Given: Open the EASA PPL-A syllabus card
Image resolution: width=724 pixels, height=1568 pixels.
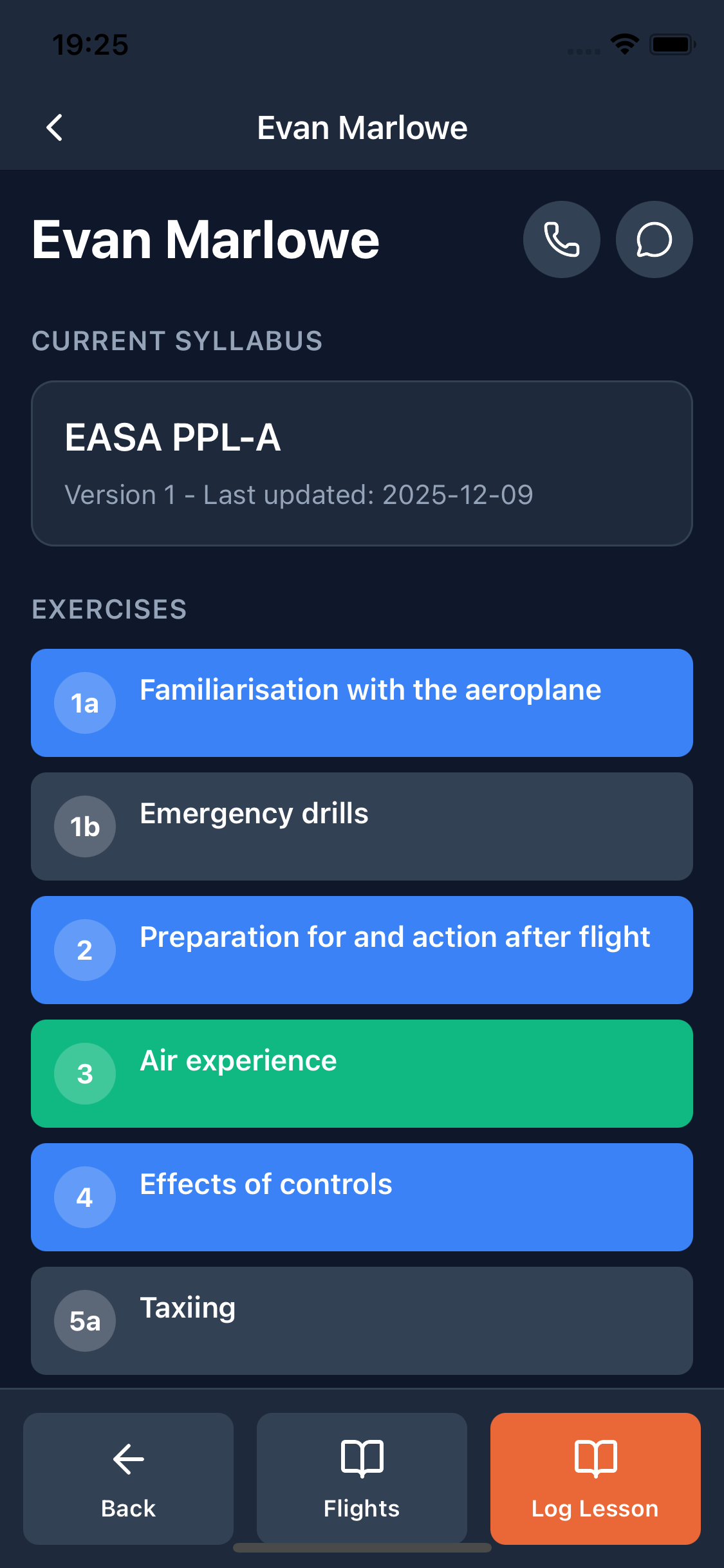Looking at the screenshot, I should (362, 463).
